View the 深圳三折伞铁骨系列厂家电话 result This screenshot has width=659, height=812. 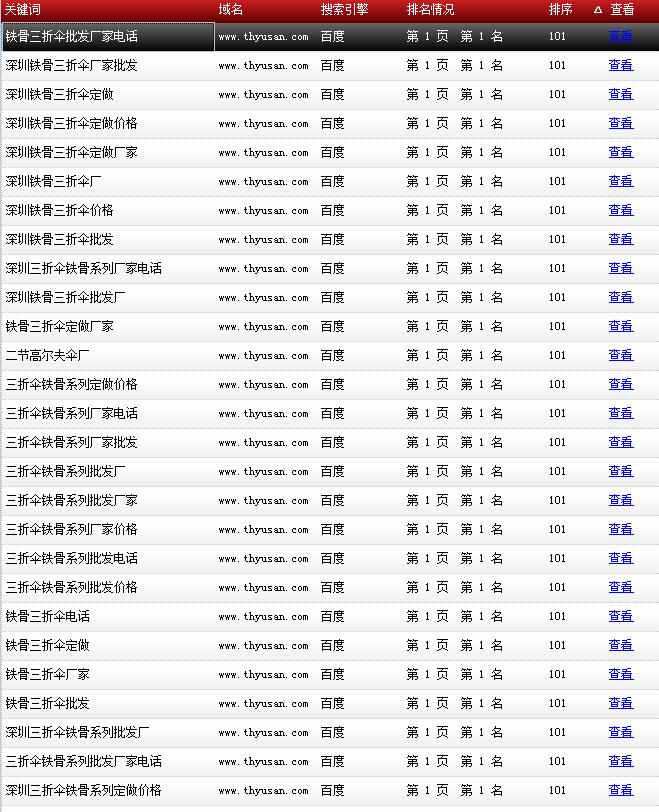click(620, 268)
